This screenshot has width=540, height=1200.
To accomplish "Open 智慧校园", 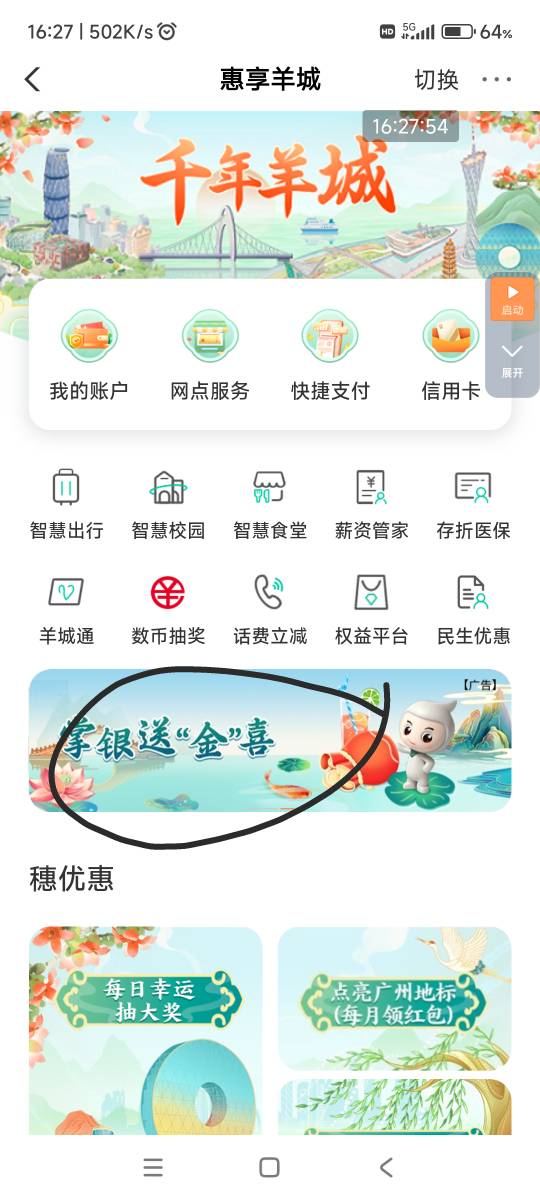I will (168, 505).
